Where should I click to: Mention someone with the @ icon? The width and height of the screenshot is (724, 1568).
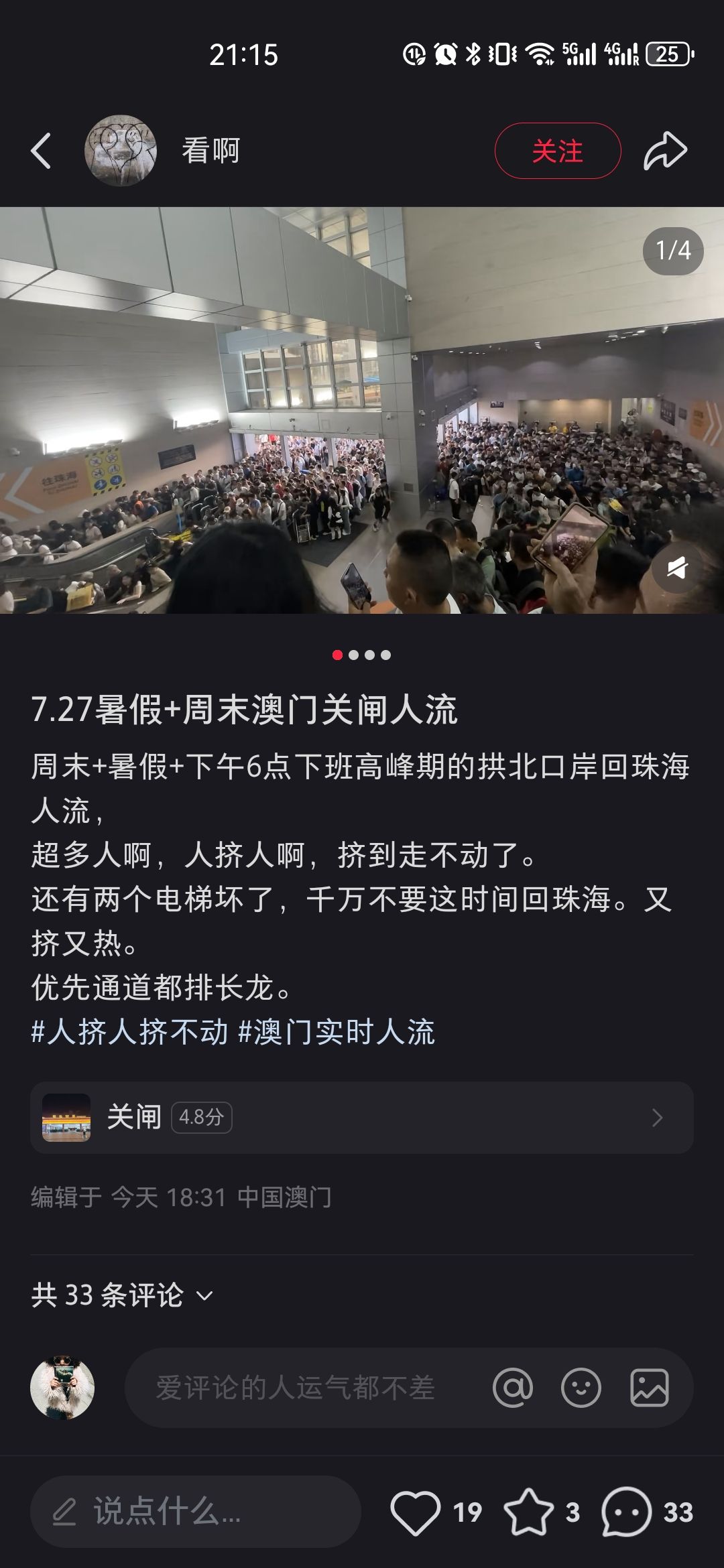(x=513, y=1387)
